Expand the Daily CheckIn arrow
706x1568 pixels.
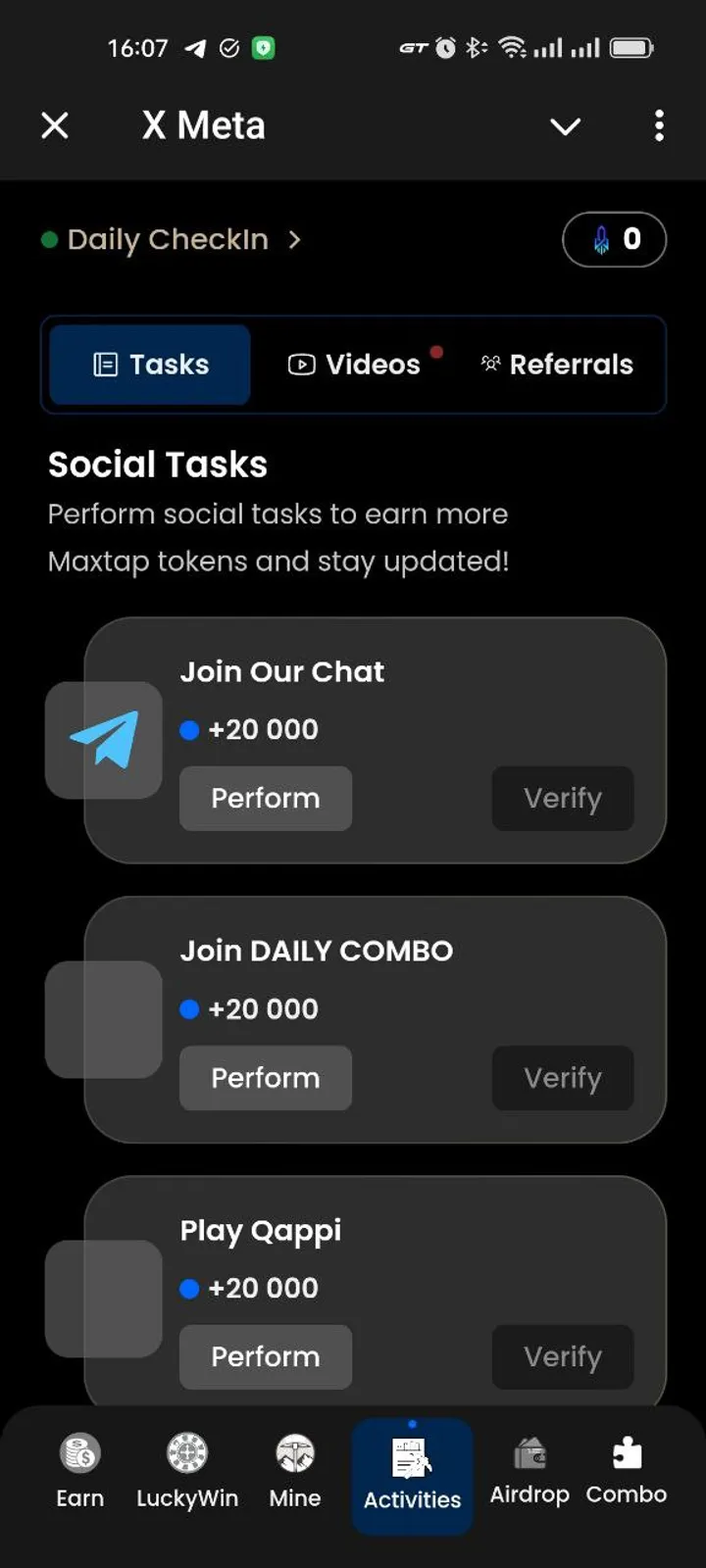pyautogui.click(x=295, y=239)
